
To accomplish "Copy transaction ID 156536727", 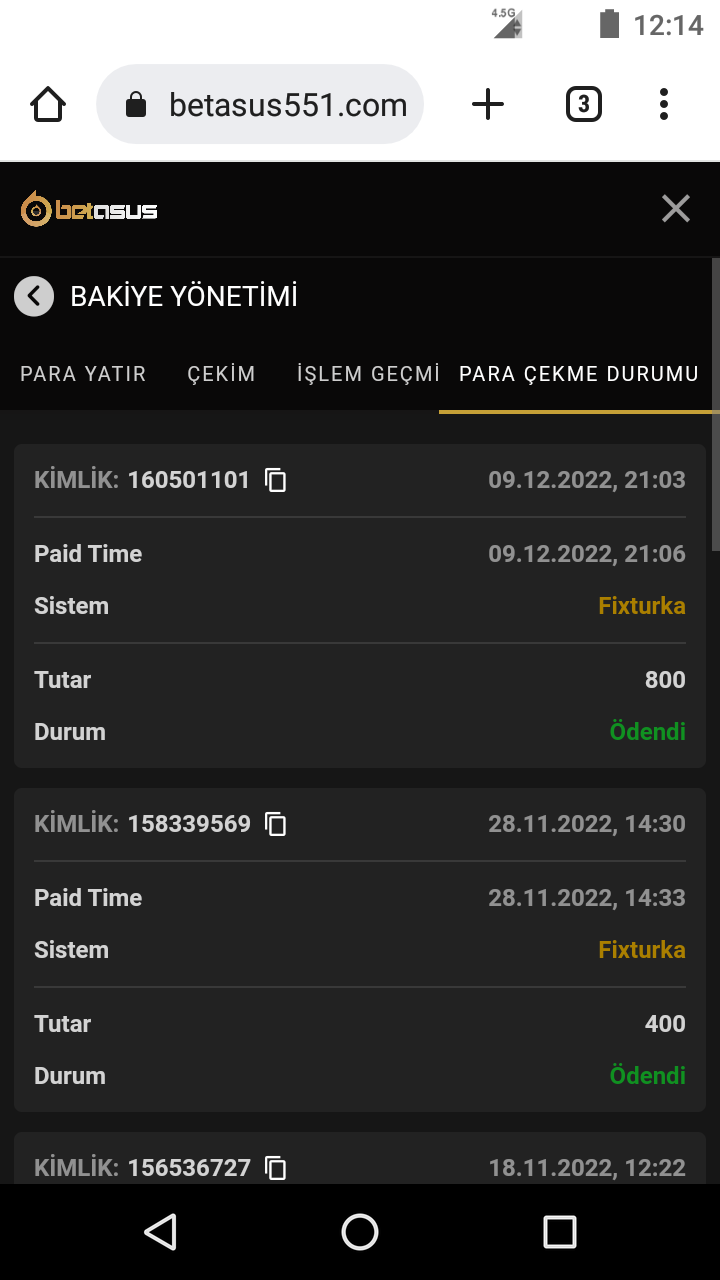I will pos(276,1167).
